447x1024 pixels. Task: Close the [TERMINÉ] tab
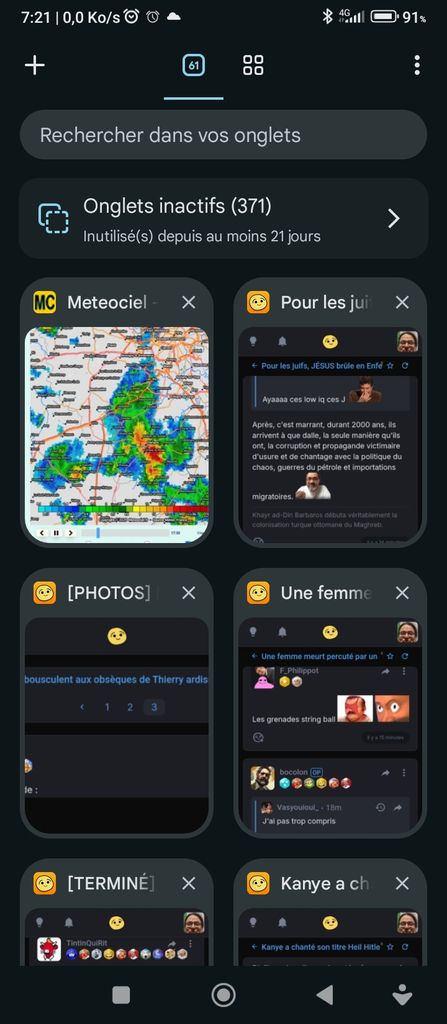pyautogui.click(x=189, y=884)
